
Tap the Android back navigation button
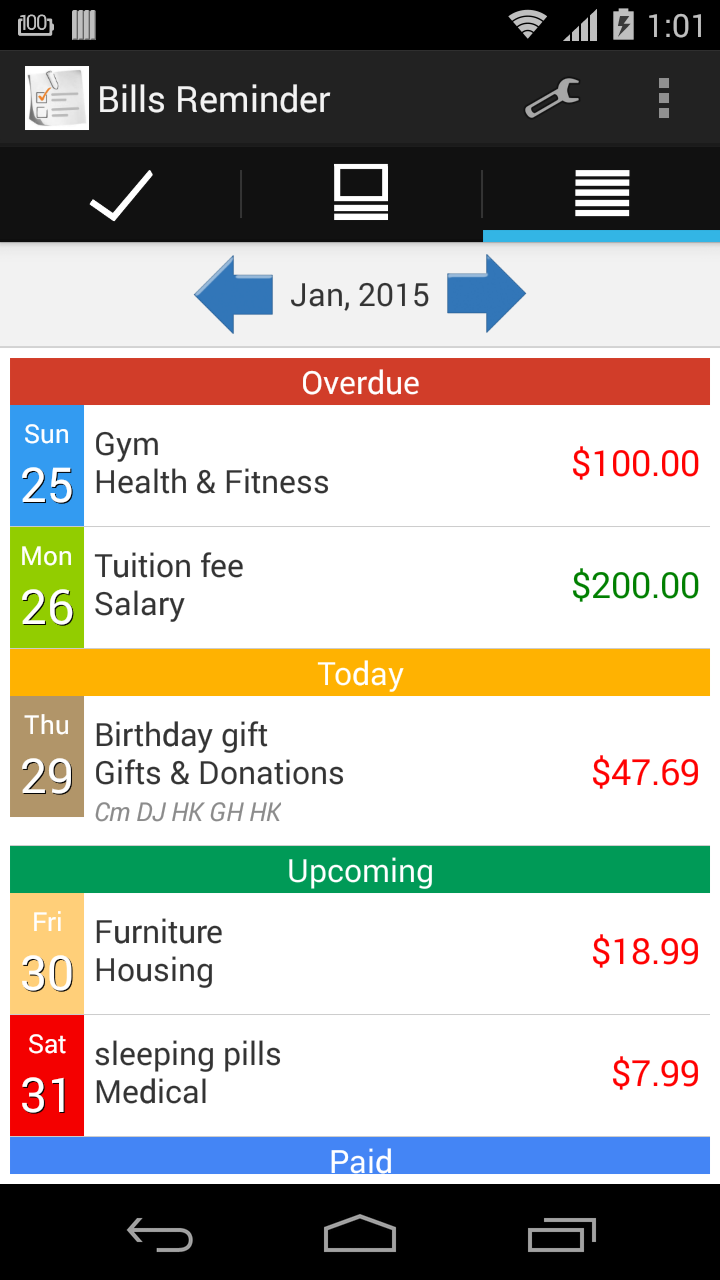click(x=158, y=1235)
